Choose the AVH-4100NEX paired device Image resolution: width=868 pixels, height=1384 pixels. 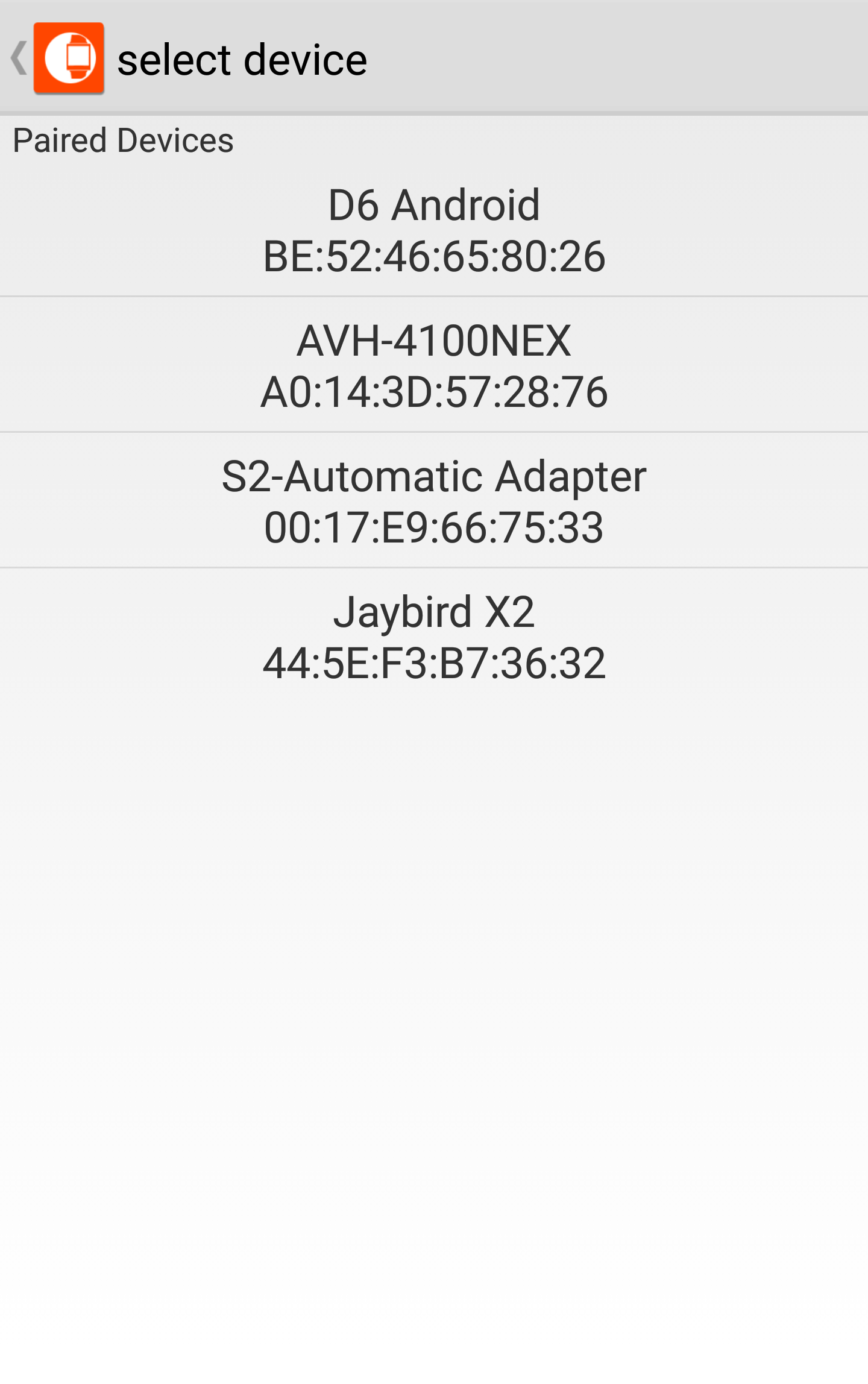[x=434, y=365]
